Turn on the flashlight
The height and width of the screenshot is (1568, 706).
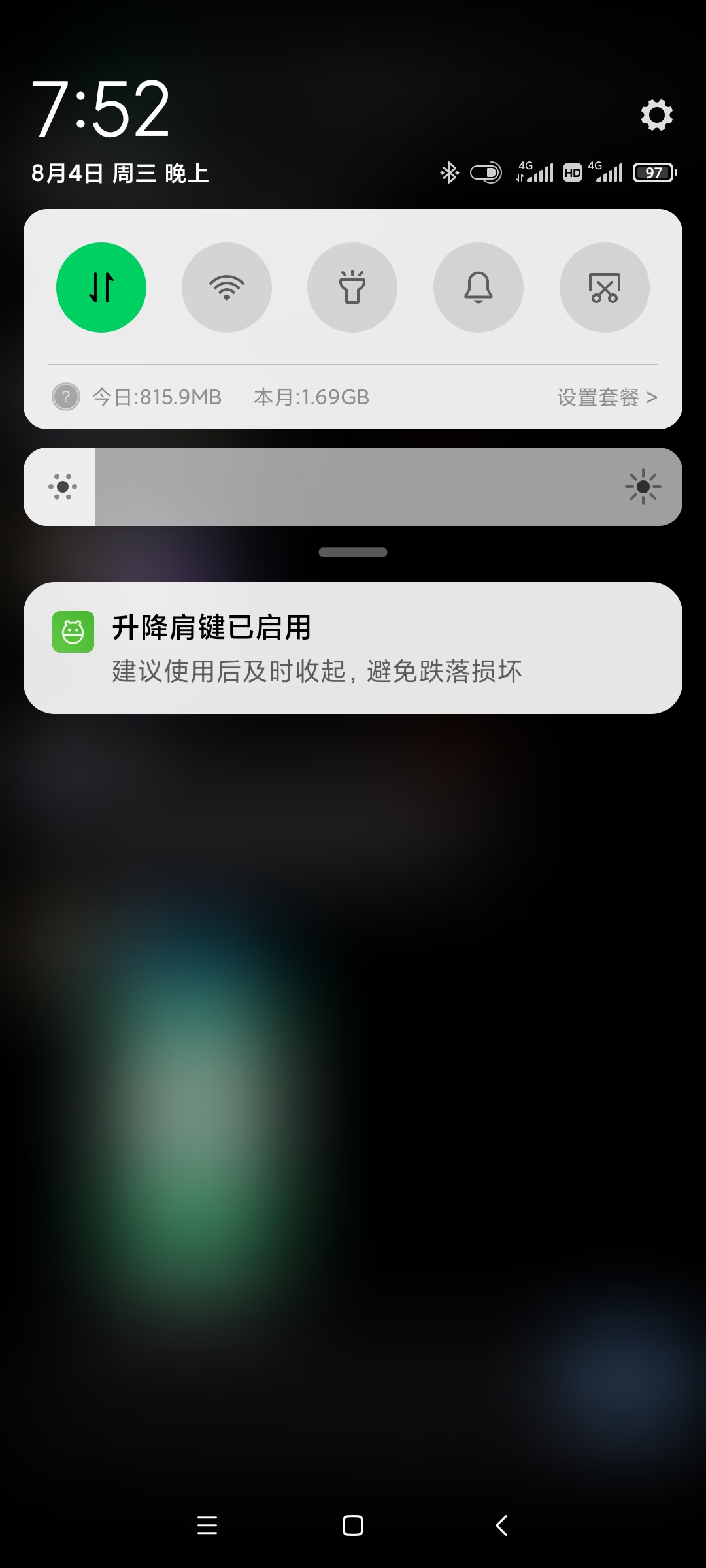pyautogui.click(x=352, y=287)
